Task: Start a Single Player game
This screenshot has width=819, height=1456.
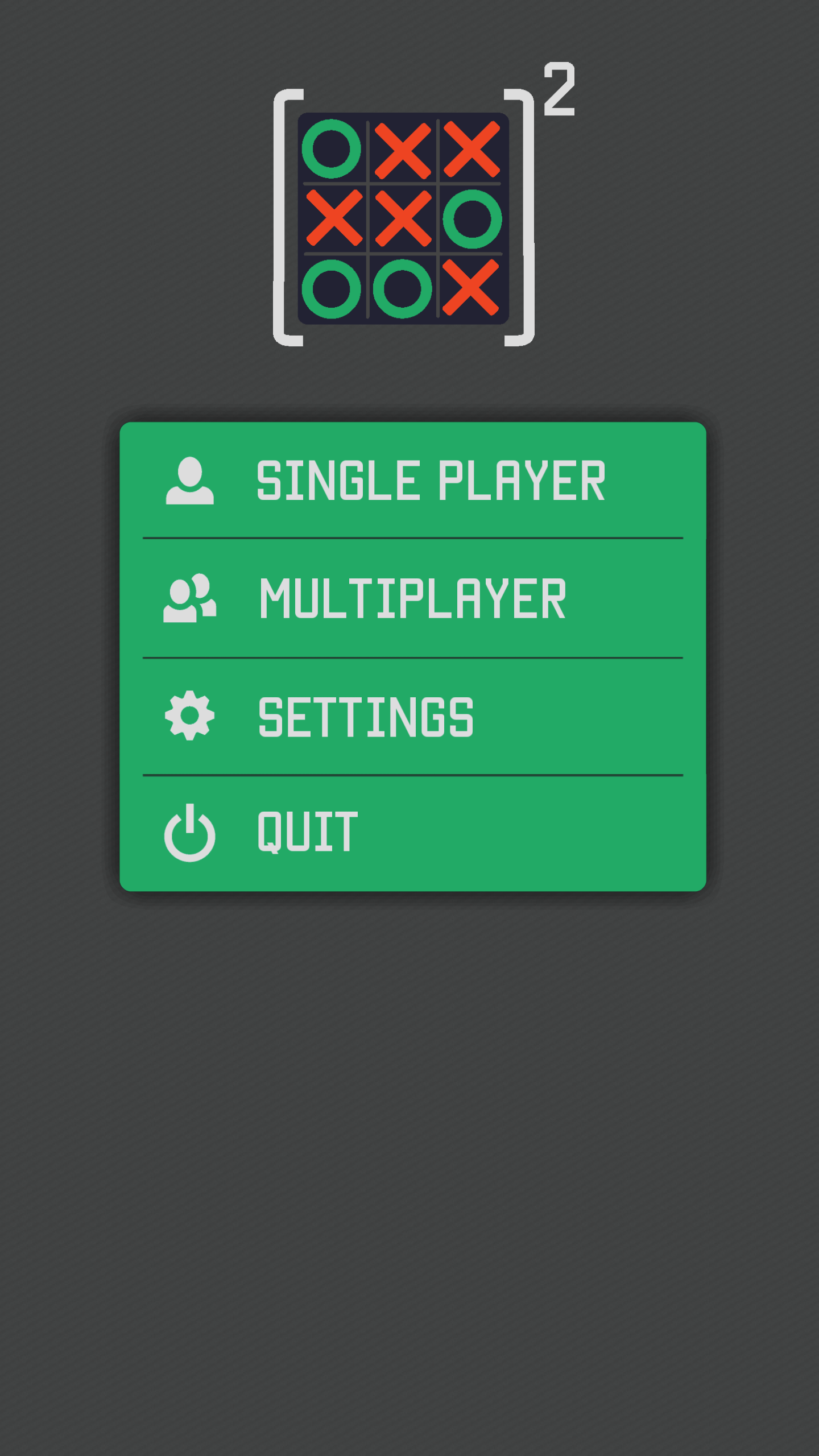Action: [412, 481]
